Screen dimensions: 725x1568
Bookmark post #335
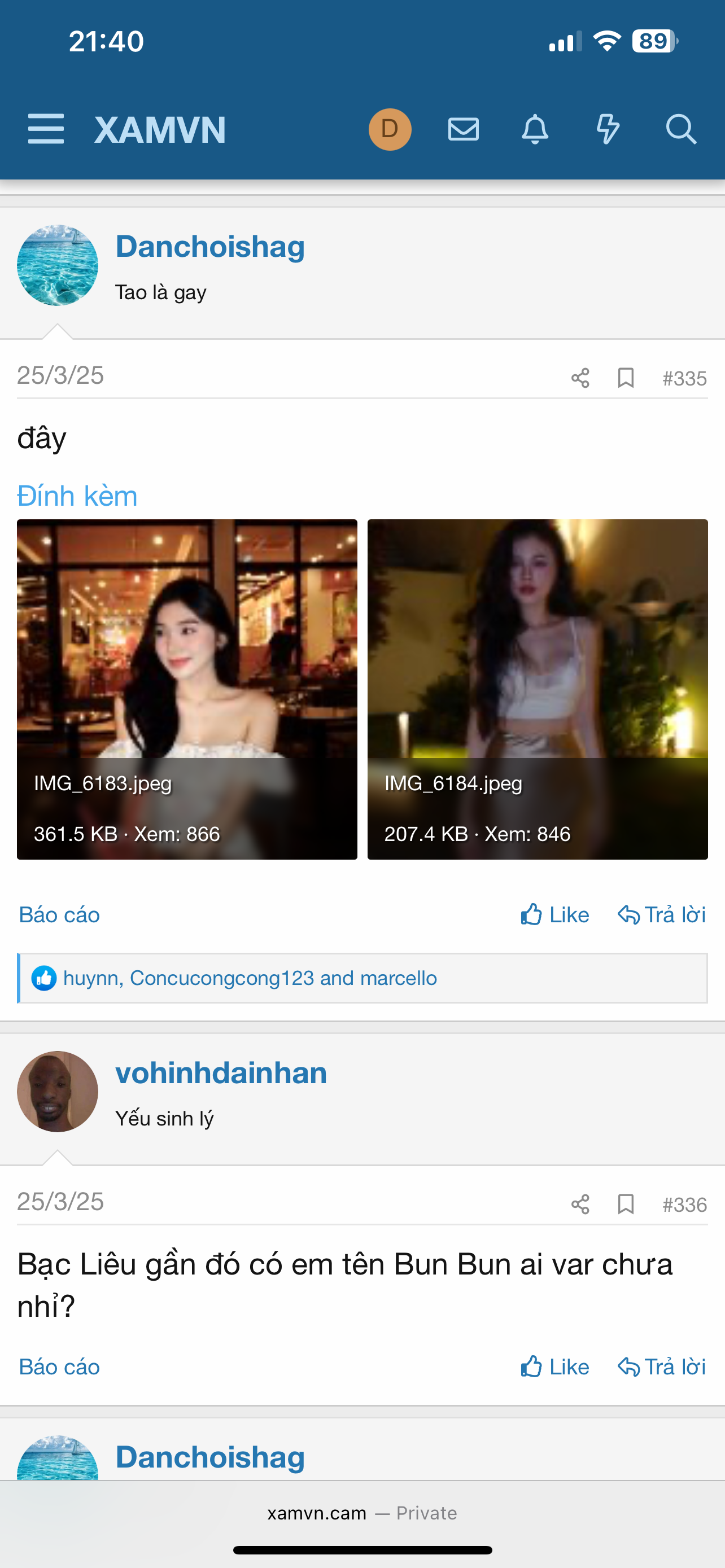coord(625,378)
